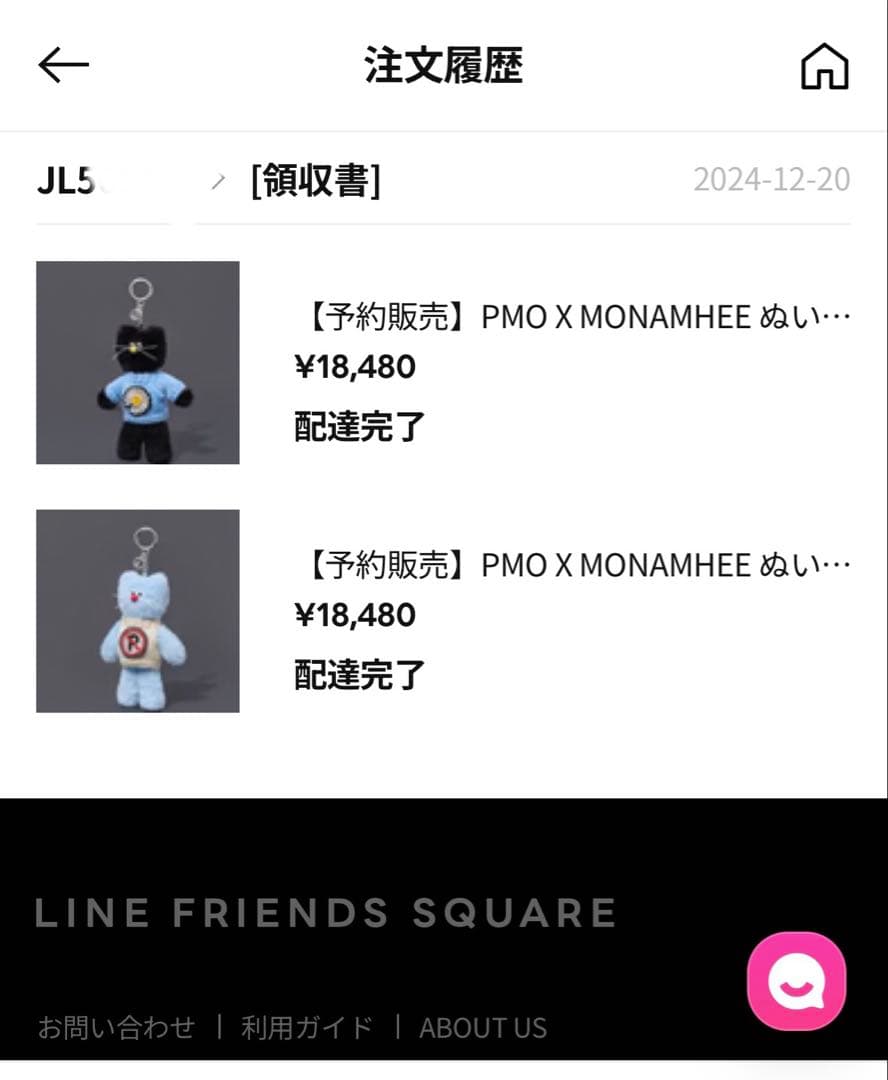Image resolution: width=888 pixels, height=1080 pixels.
Task: Open the ABOUT US page
Action: point(484,1027)
